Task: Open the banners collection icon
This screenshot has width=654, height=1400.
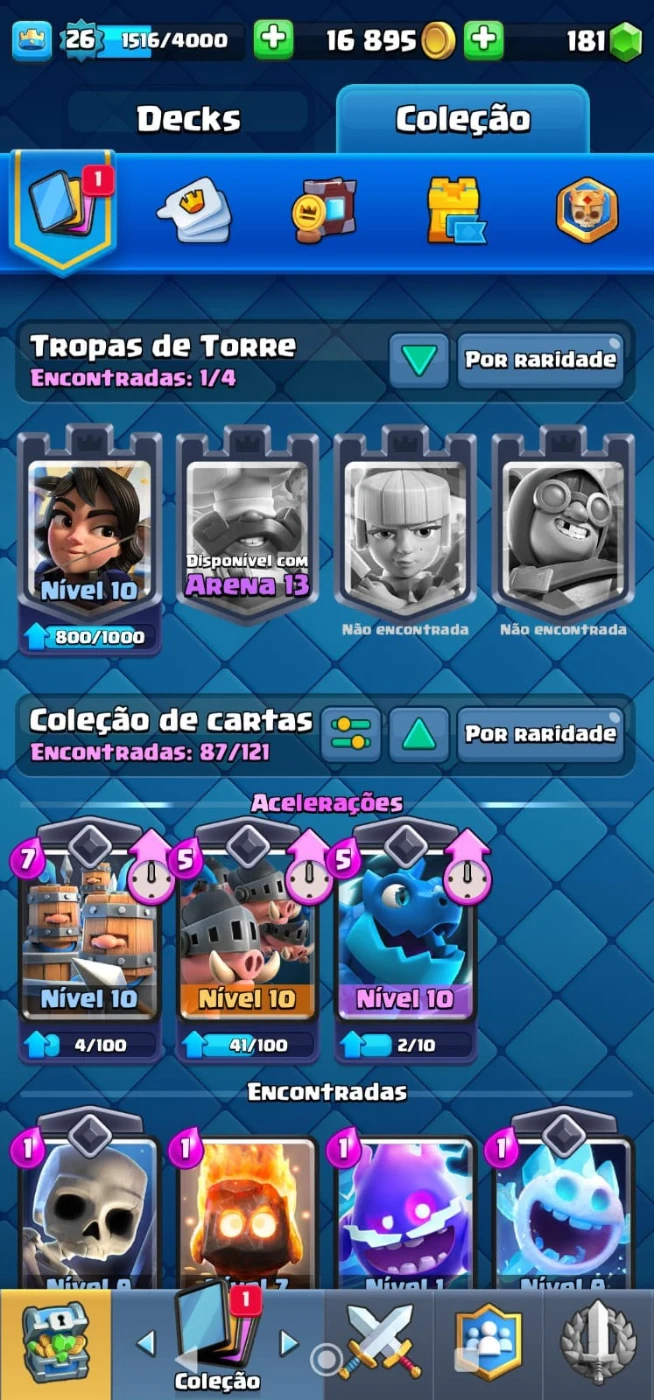Action: [324, 210]
